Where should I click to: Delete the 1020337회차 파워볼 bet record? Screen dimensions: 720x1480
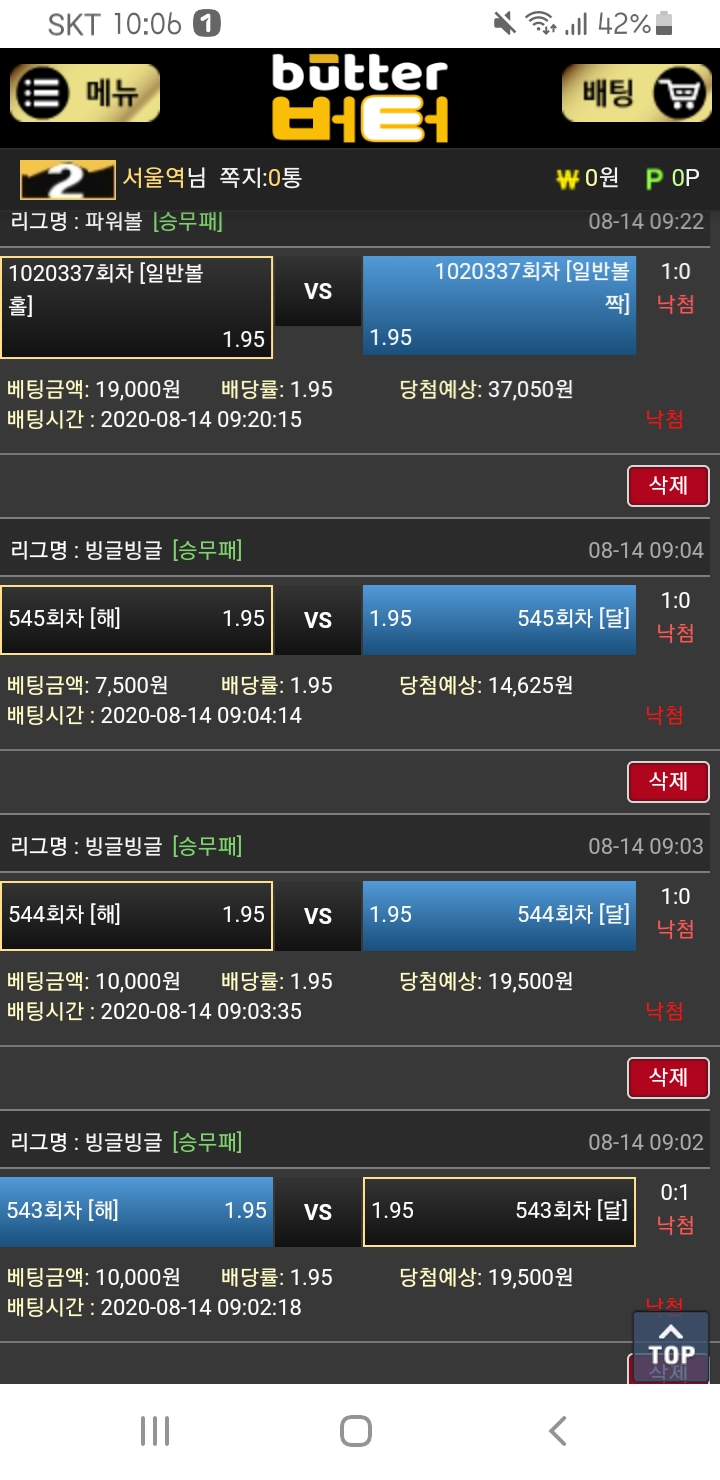668,486
